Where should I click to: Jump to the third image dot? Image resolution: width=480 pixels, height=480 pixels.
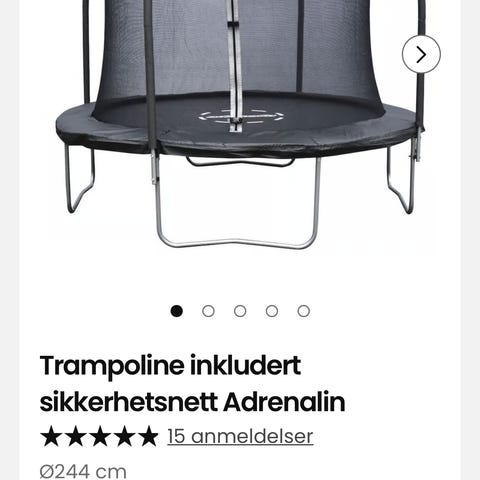[x=240, y=311]
